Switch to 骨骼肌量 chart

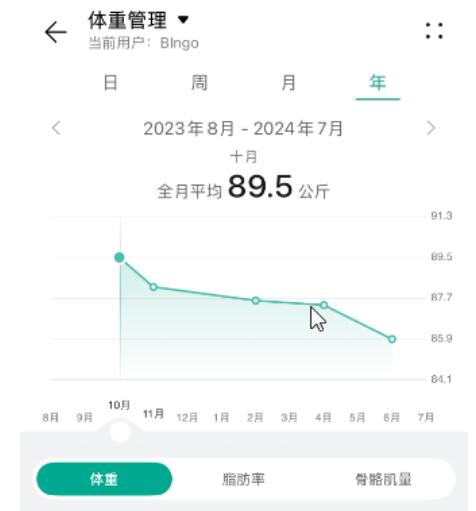pos(384,479)
